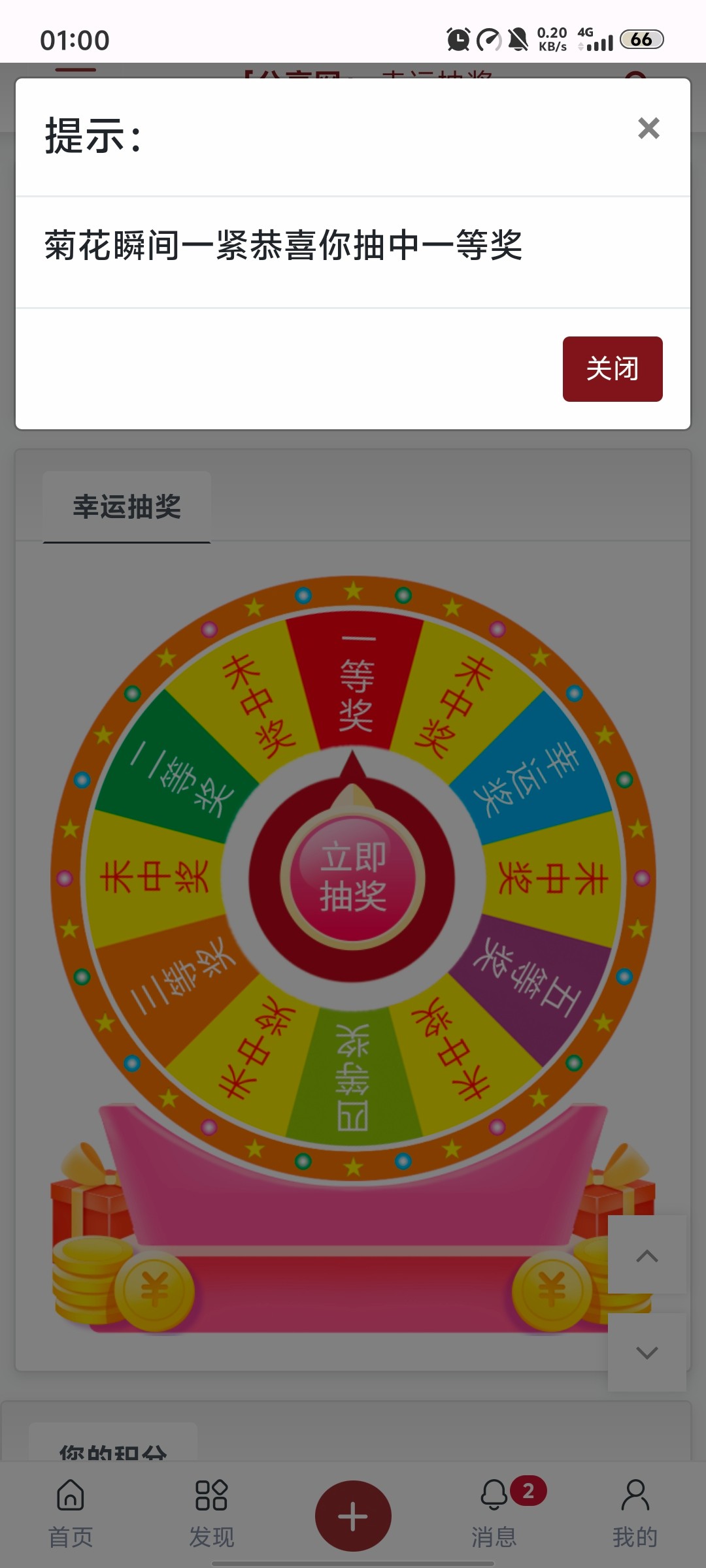
Task: Tap the 立即抽奖 spin wheel center
Action: coord(352,877)
